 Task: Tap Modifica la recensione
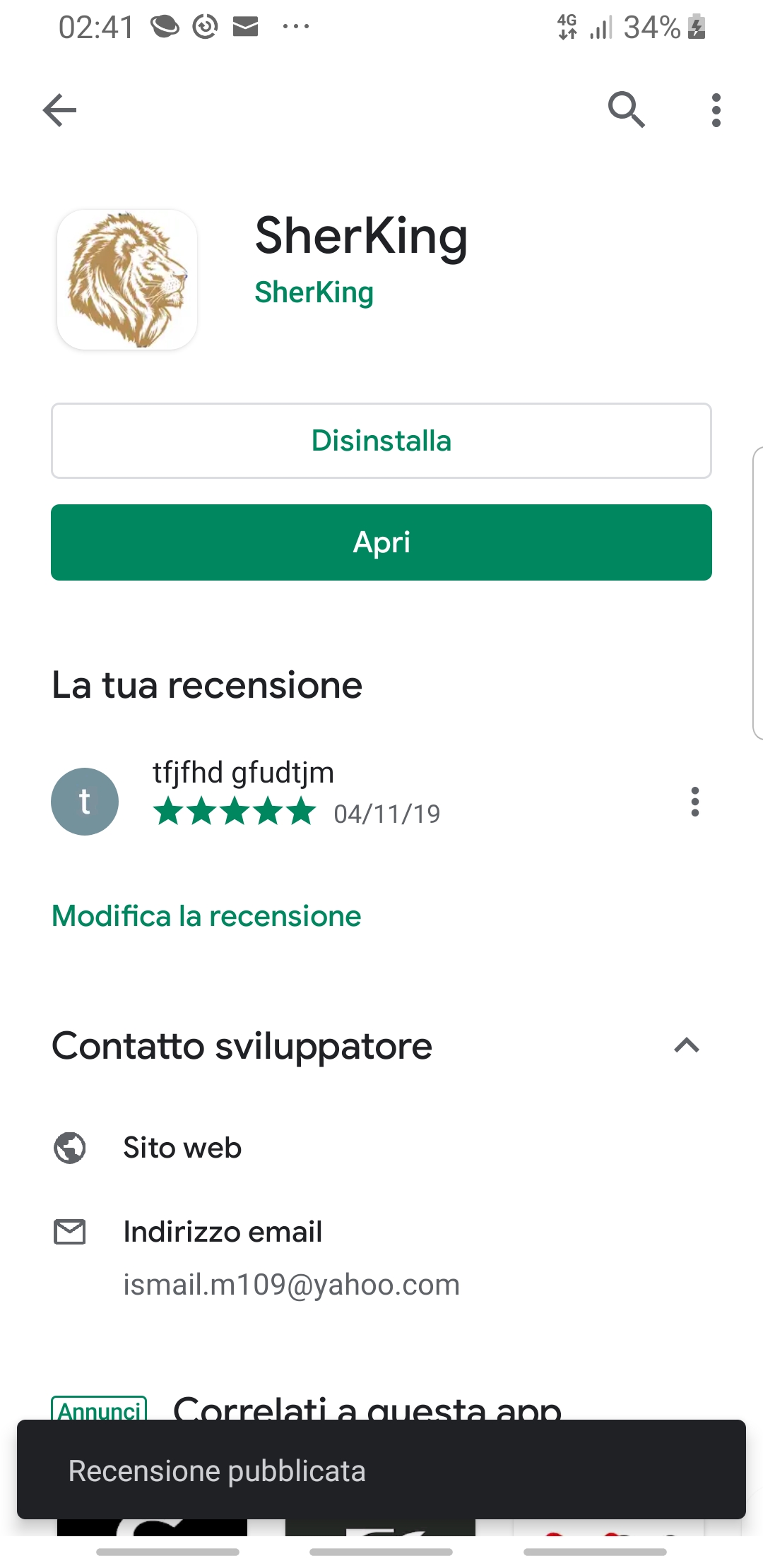206,916
